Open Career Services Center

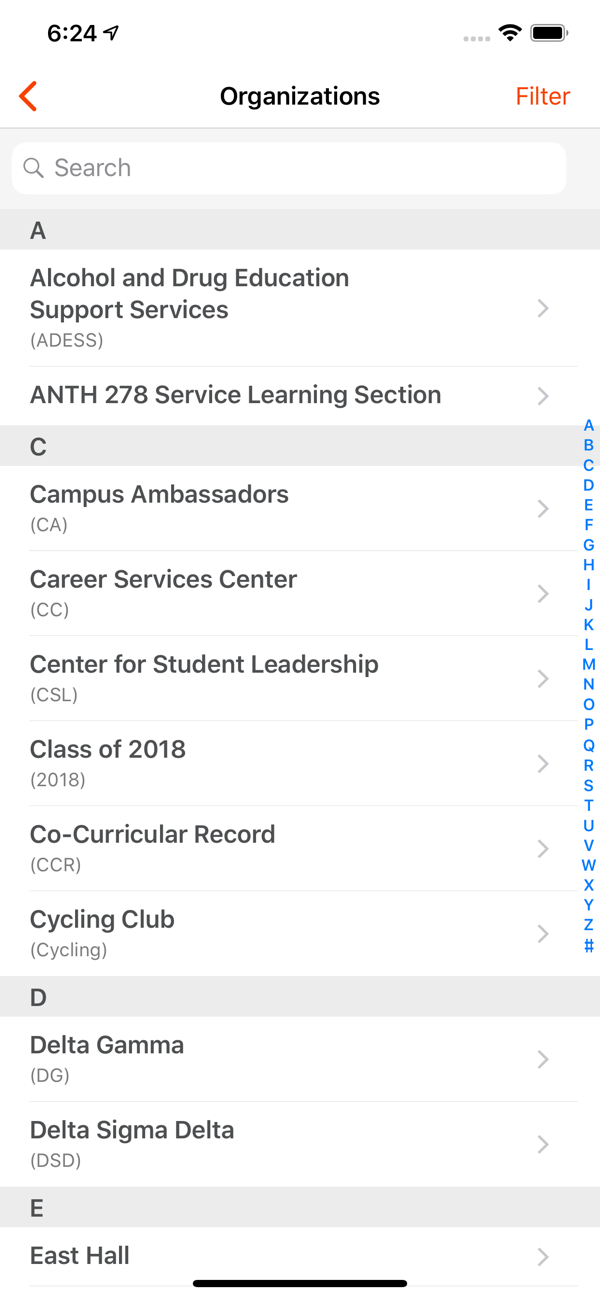click(300, 593)
